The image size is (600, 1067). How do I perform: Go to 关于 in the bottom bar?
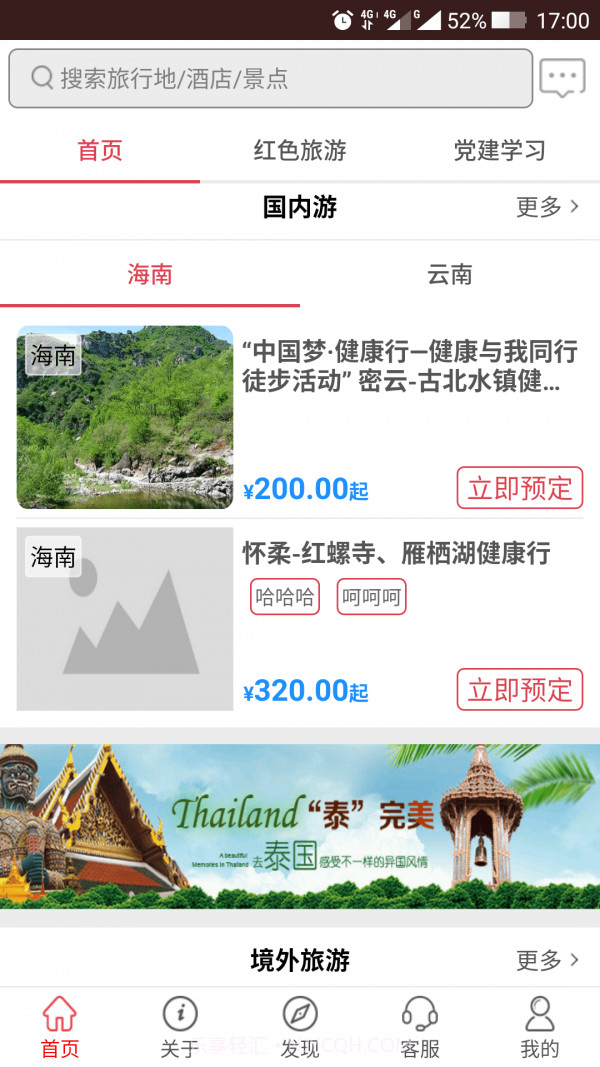pos(180,1027)
